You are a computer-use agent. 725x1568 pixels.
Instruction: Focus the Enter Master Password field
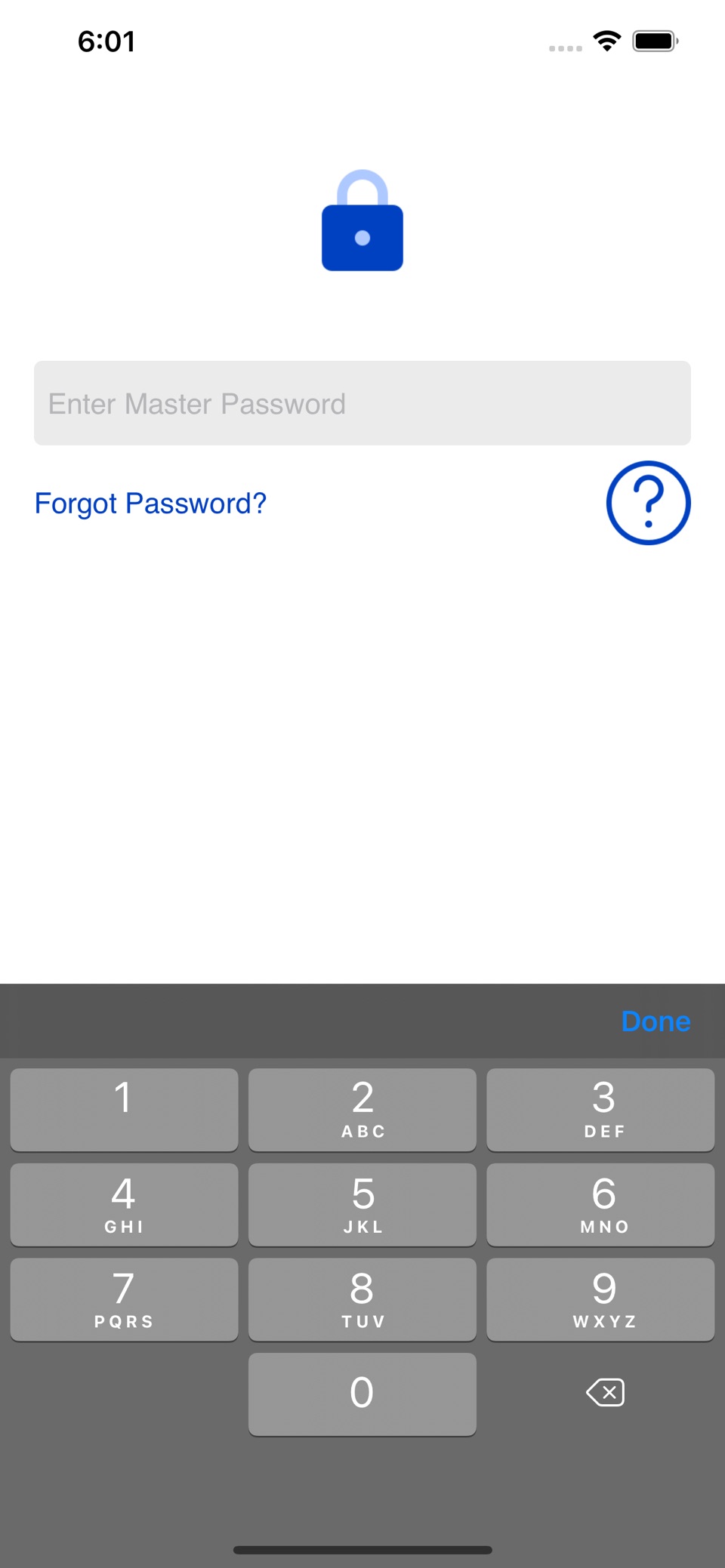[362, 403]
